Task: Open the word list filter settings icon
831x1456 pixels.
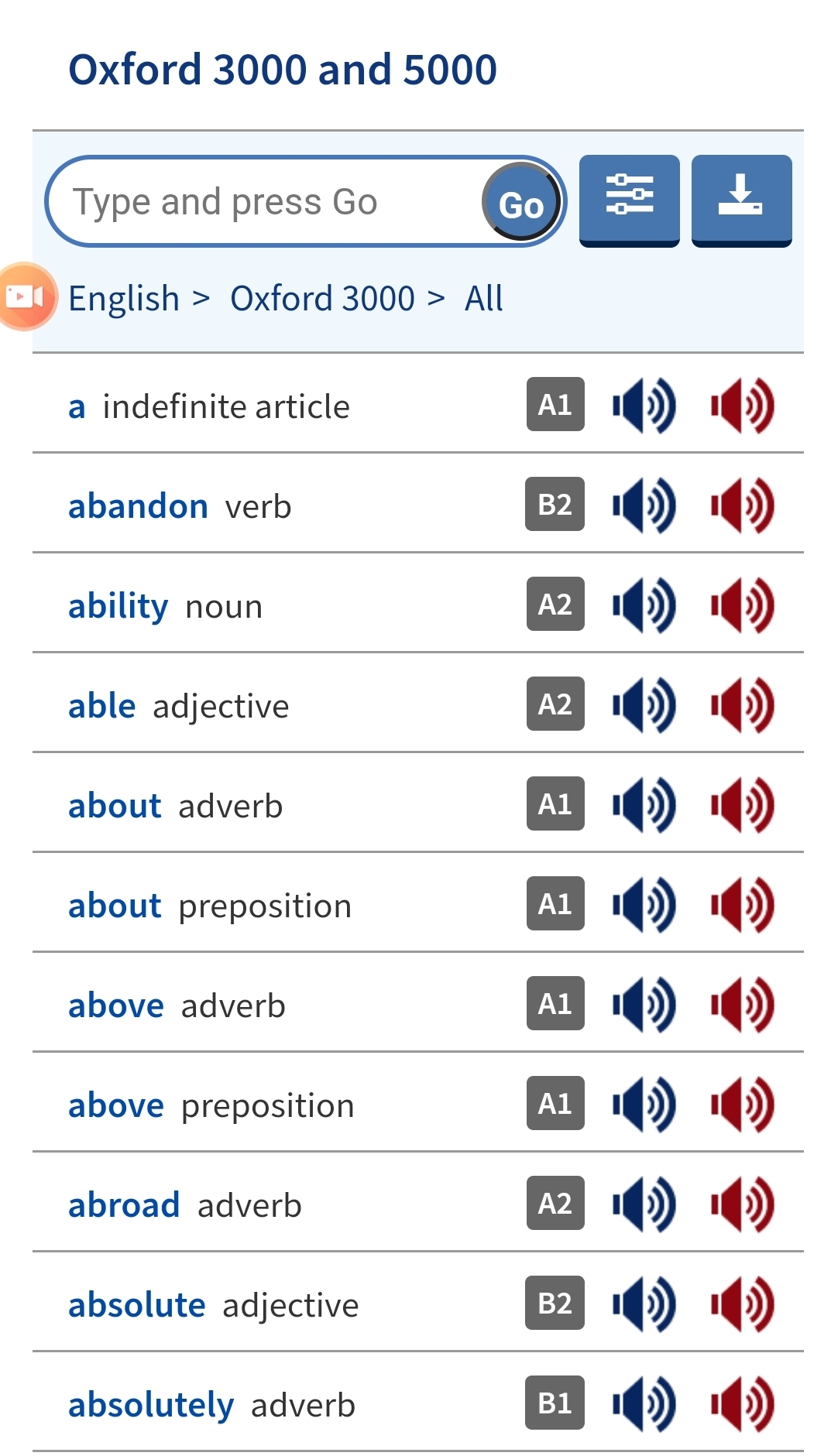Action: click(629, 200)
